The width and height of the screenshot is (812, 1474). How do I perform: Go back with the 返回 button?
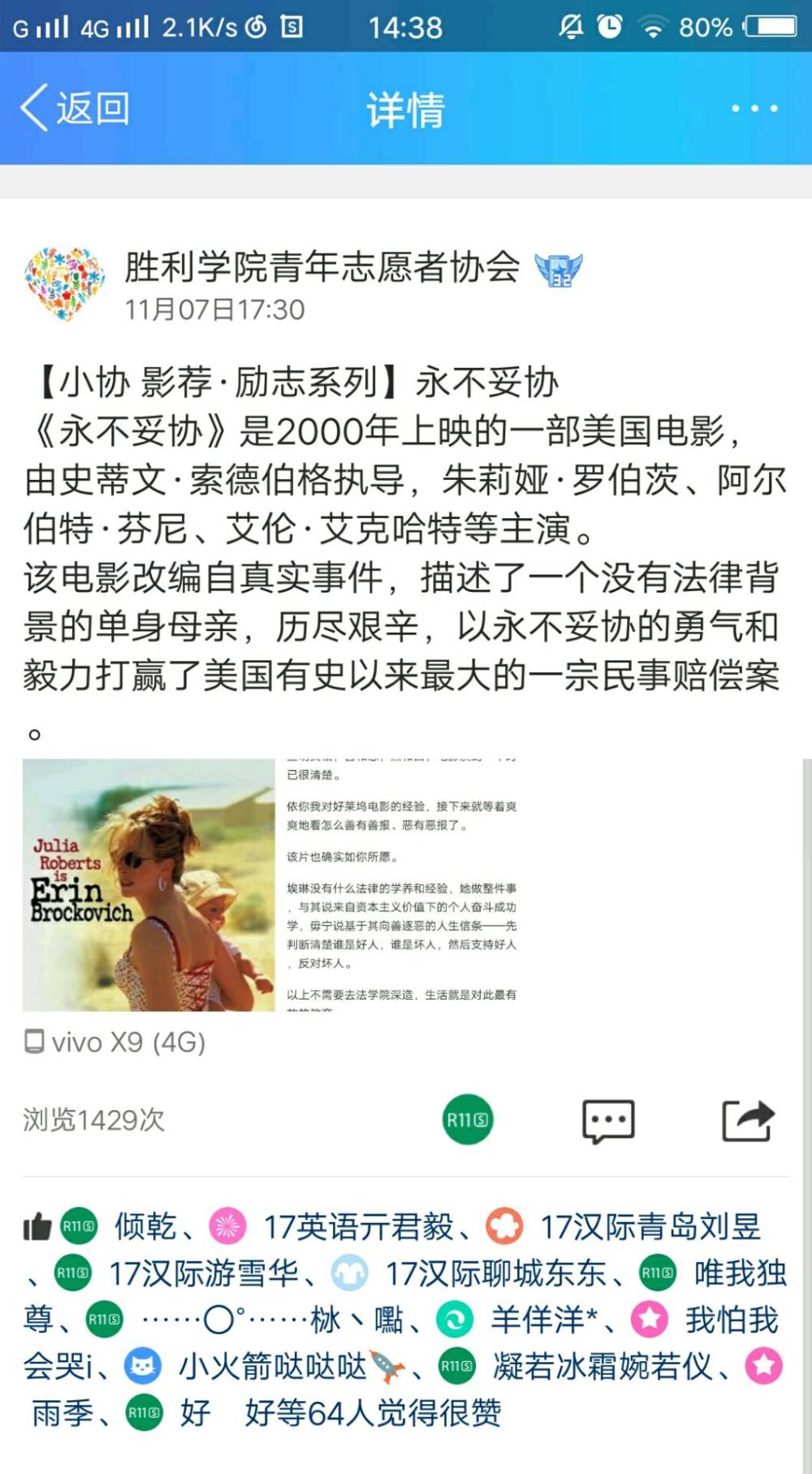click(x=75, y=108)
